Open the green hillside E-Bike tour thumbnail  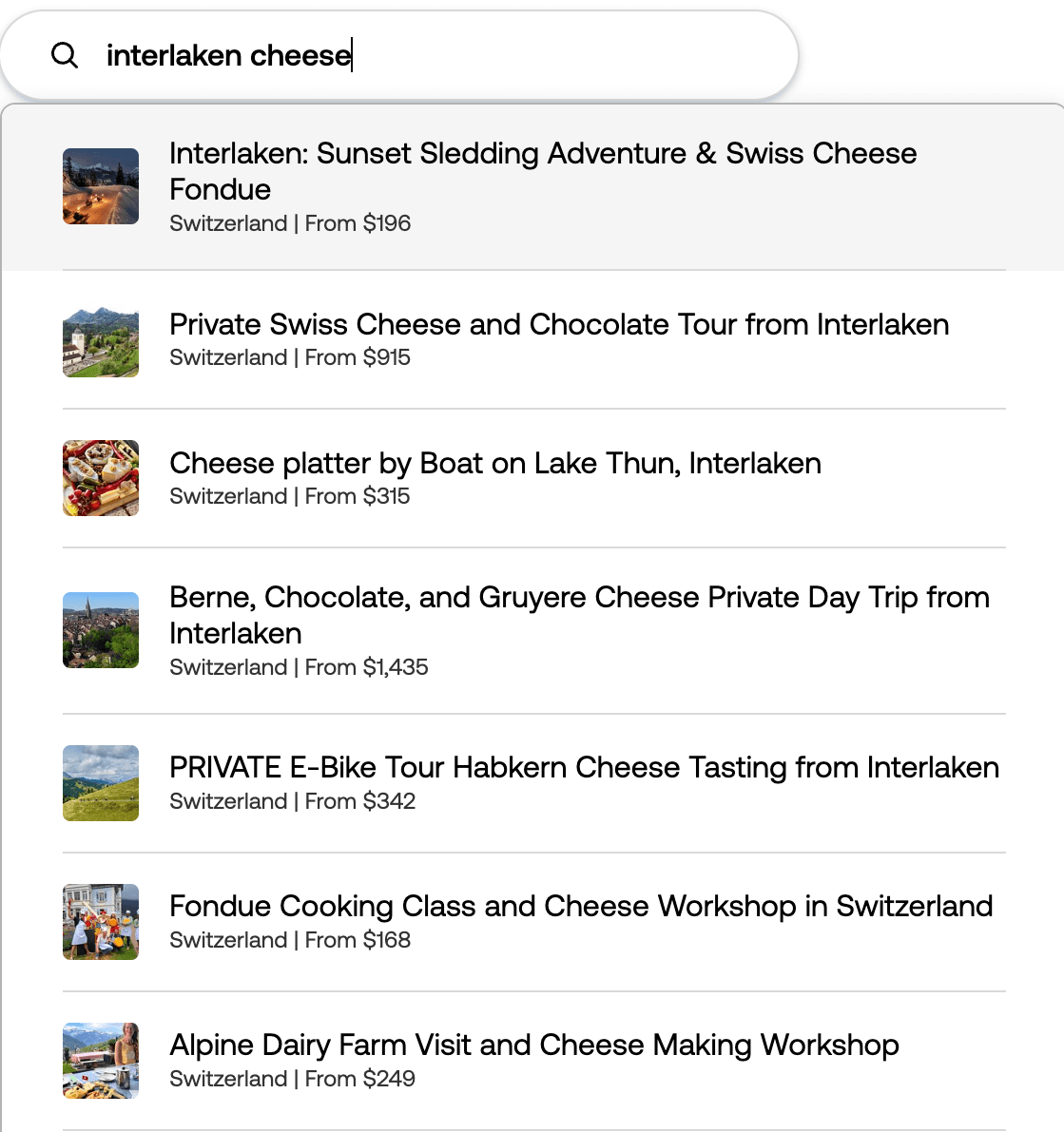(x=100, y=783)
